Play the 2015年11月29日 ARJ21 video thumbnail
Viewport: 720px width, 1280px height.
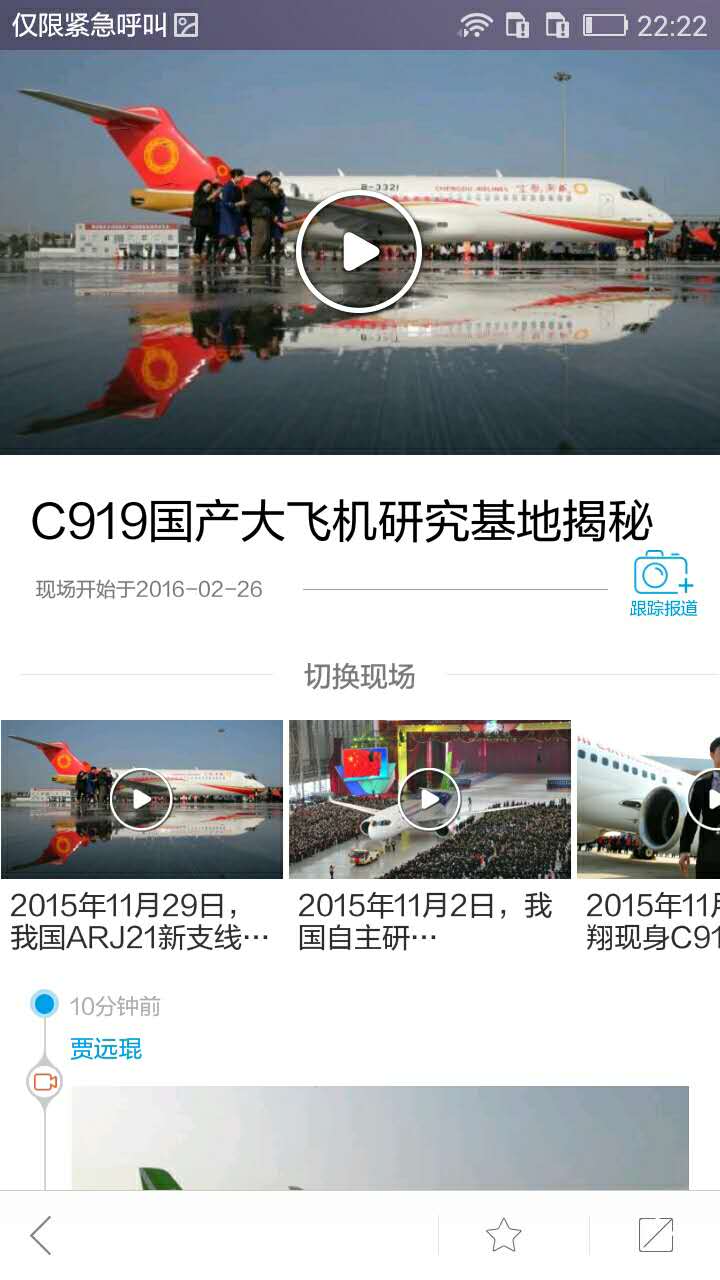141,798
